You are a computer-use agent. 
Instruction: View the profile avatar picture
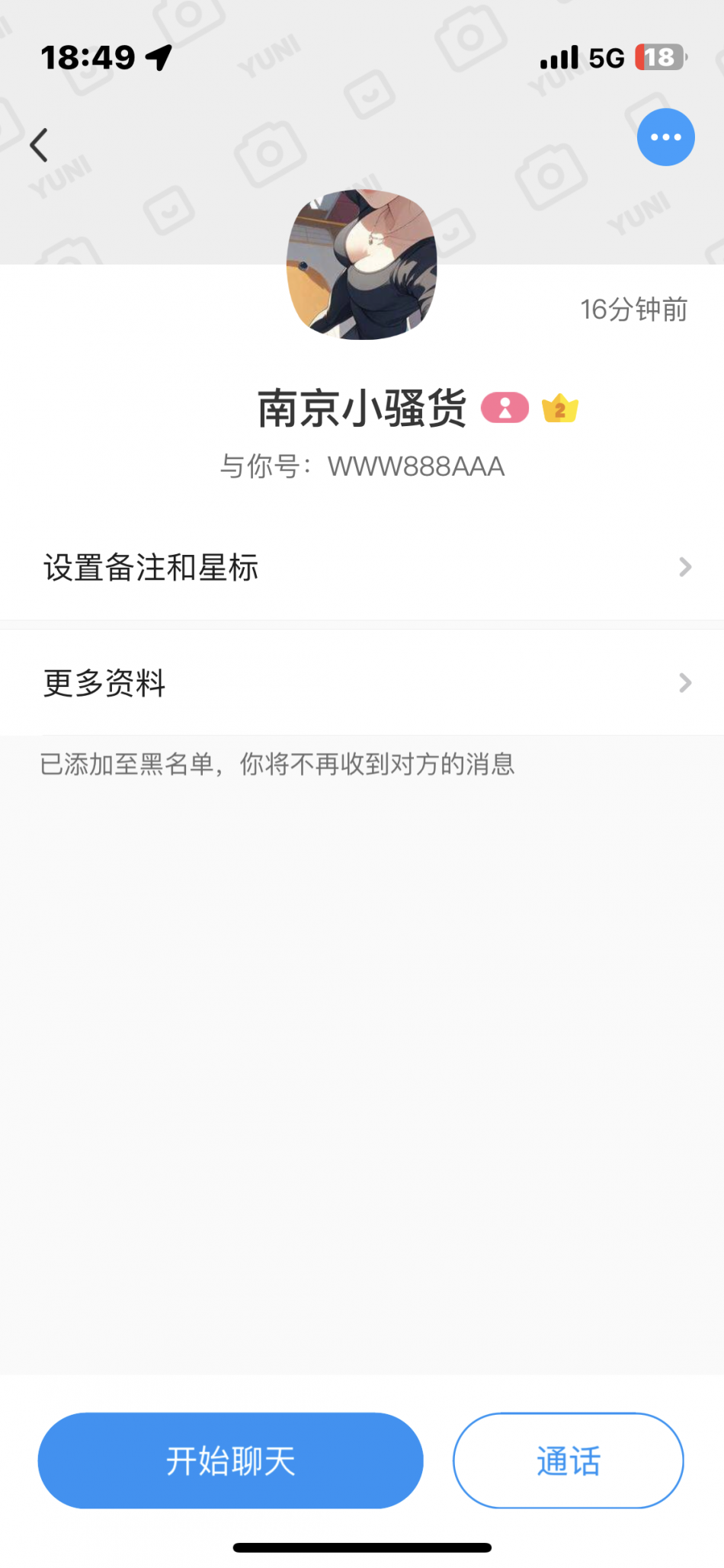click(361, 265)
